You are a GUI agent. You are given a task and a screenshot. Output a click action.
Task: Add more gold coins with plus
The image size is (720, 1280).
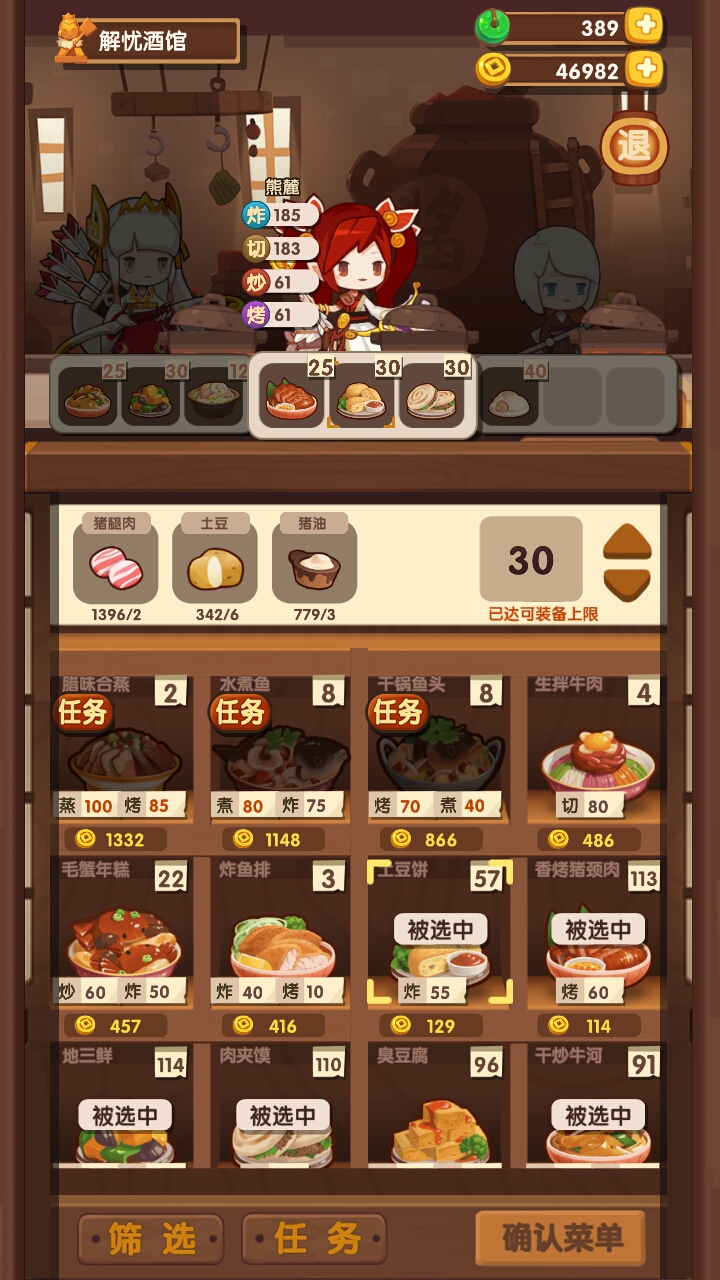click(x=644, y=68)
